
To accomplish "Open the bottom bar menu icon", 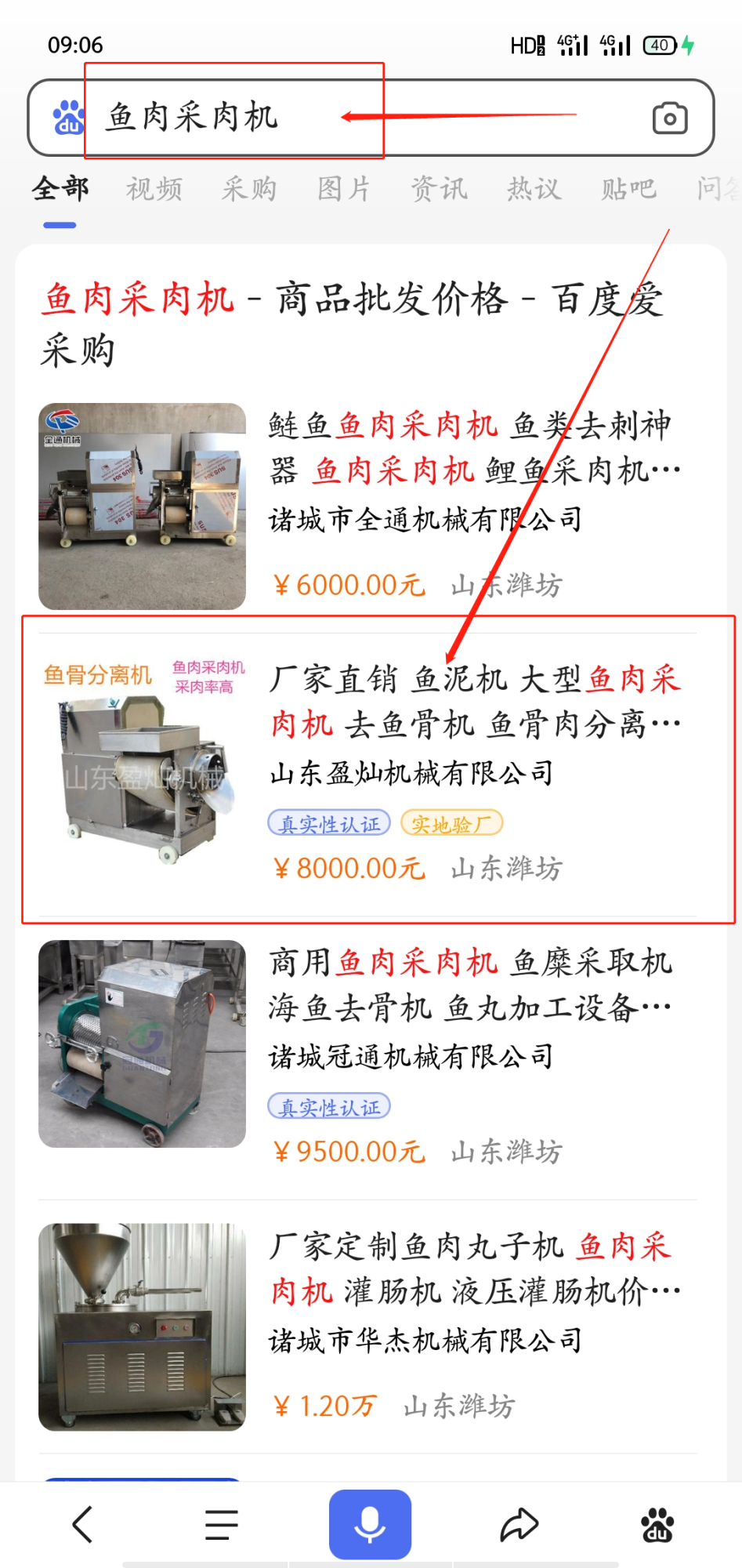I will click(222, 1524).
